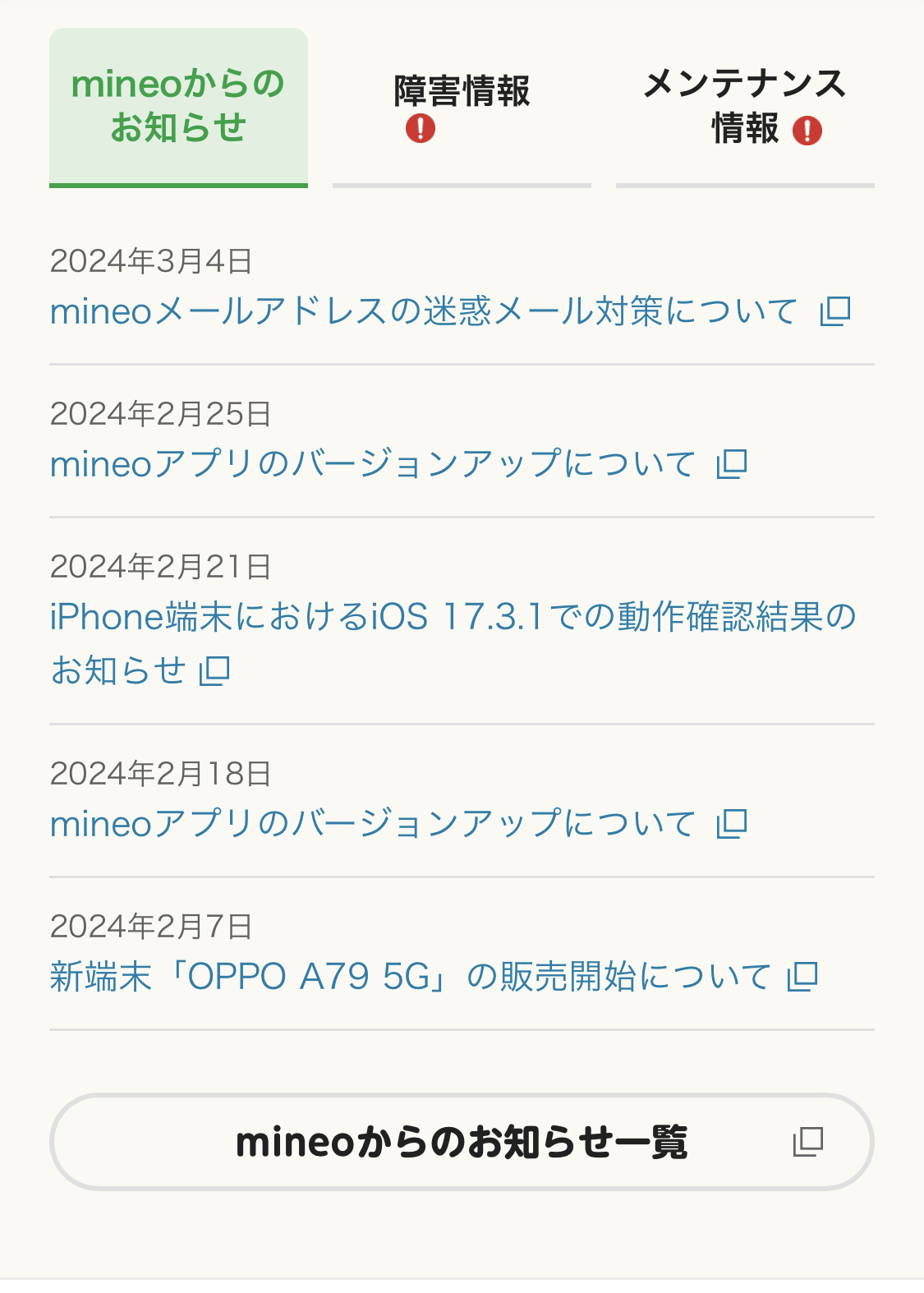Open the February 18 mineoアプリ version-up notice

tap(372, 824)
